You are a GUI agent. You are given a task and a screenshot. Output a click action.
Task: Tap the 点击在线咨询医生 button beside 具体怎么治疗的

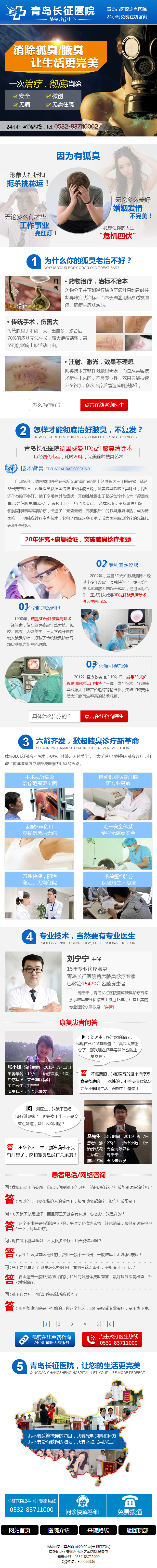[x=104, y=716]
